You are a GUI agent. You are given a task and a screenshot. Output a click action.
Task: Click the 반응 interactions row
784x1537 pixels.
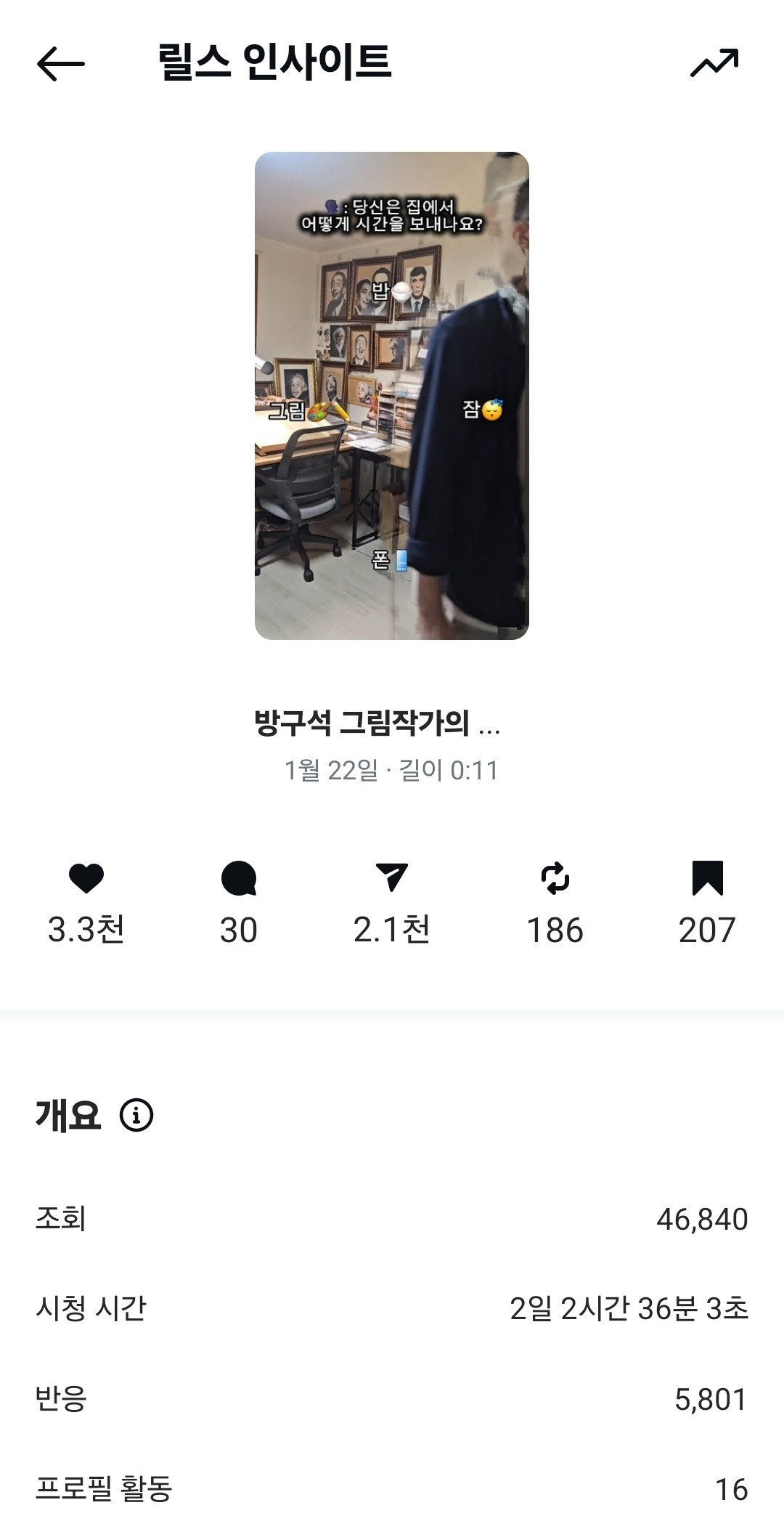[392, 1397]
